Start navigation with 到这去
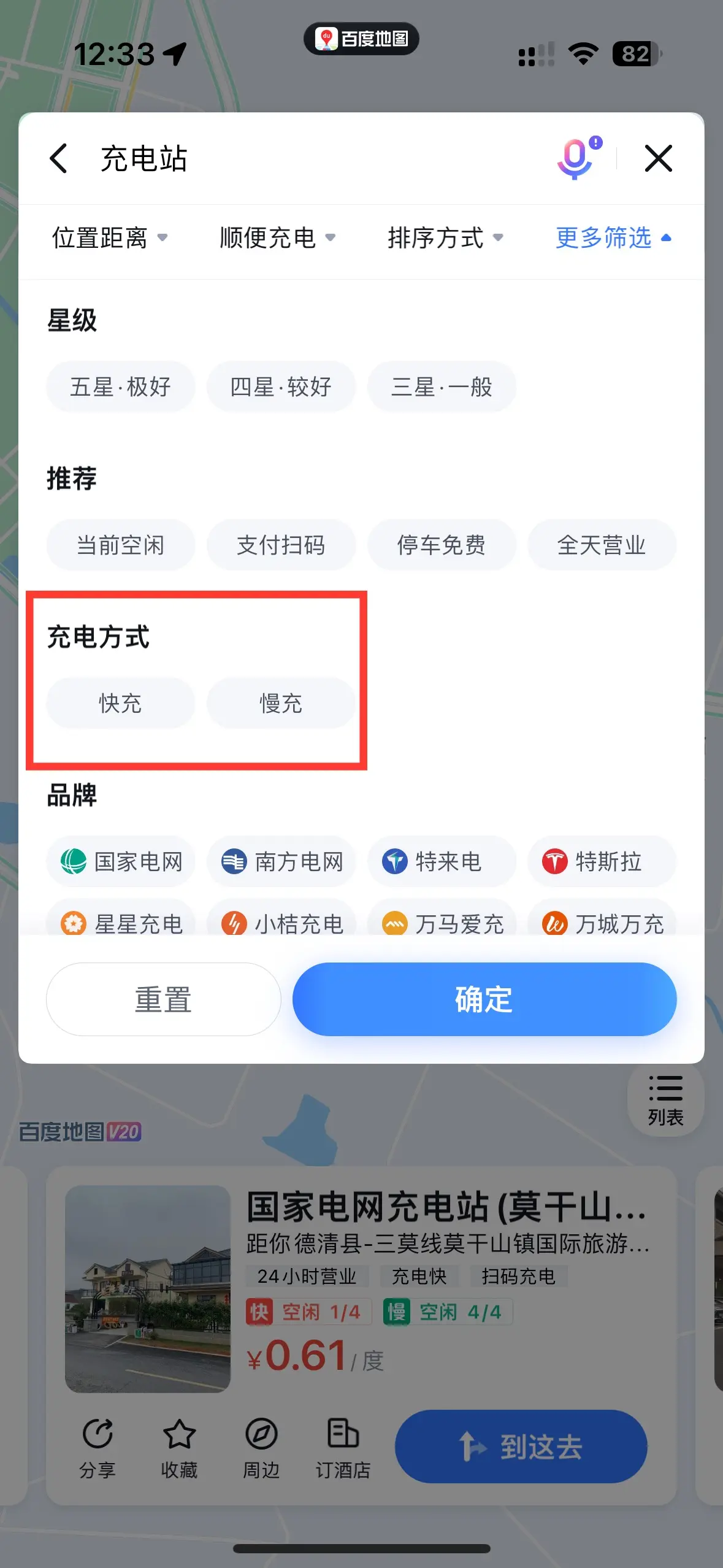Image resolution: width=723 pixels, height=1568 pixels. [521, 1447]
